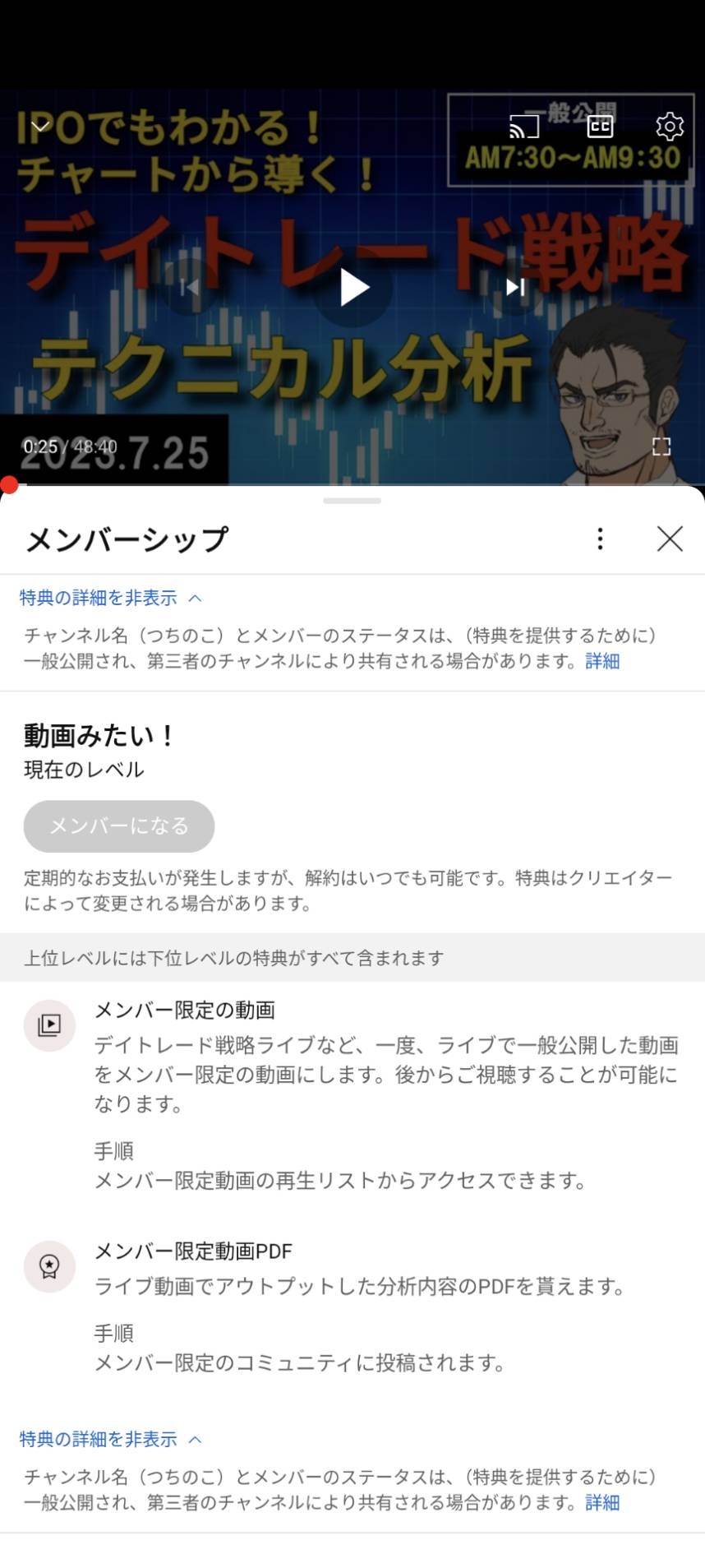Image resolution: width=705 pixels, height=1568 pixels.
Task: Skip to the next video
Action: 515,287
